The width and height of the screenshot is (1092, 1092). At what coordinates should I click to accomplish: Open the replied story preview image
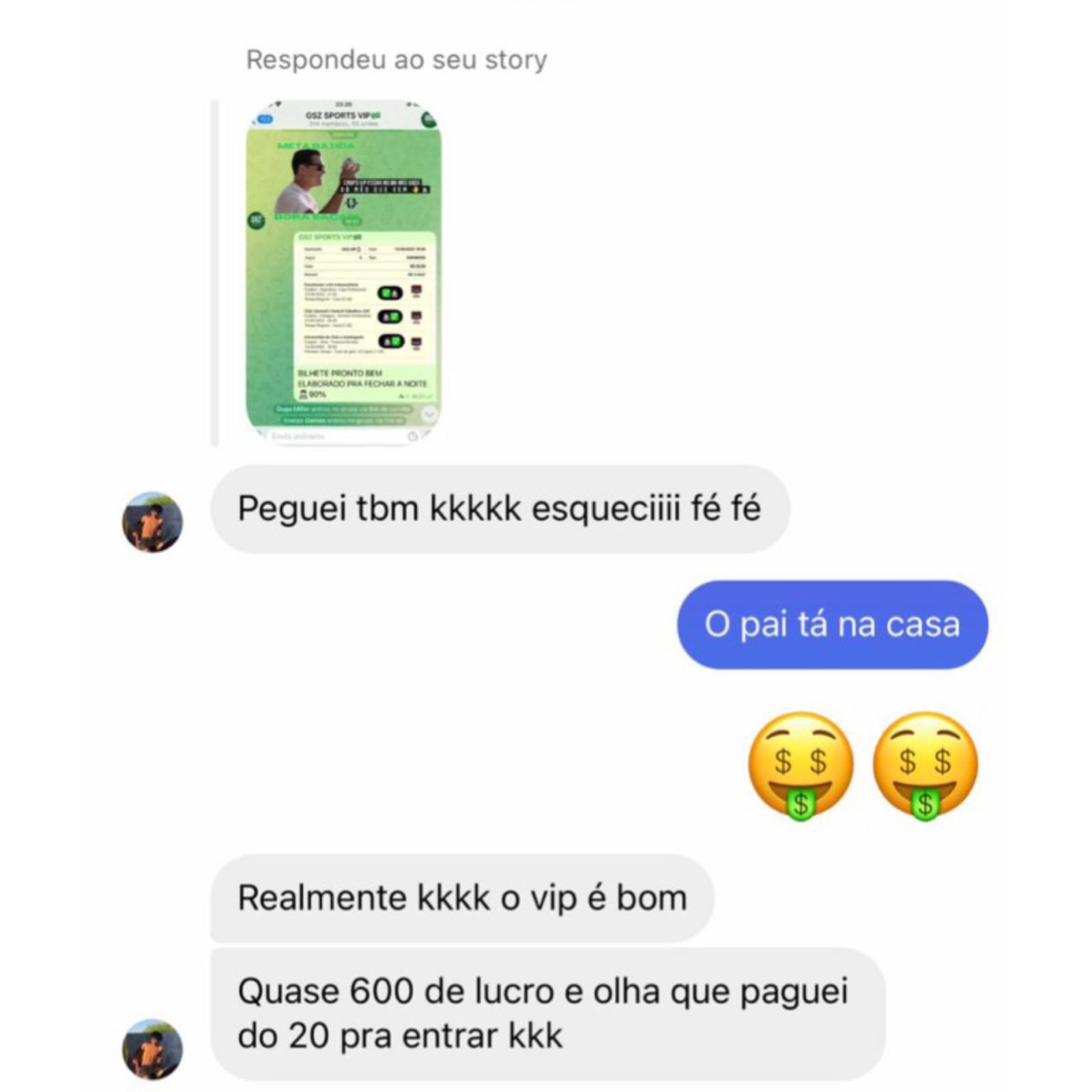[x=343, y=272]
